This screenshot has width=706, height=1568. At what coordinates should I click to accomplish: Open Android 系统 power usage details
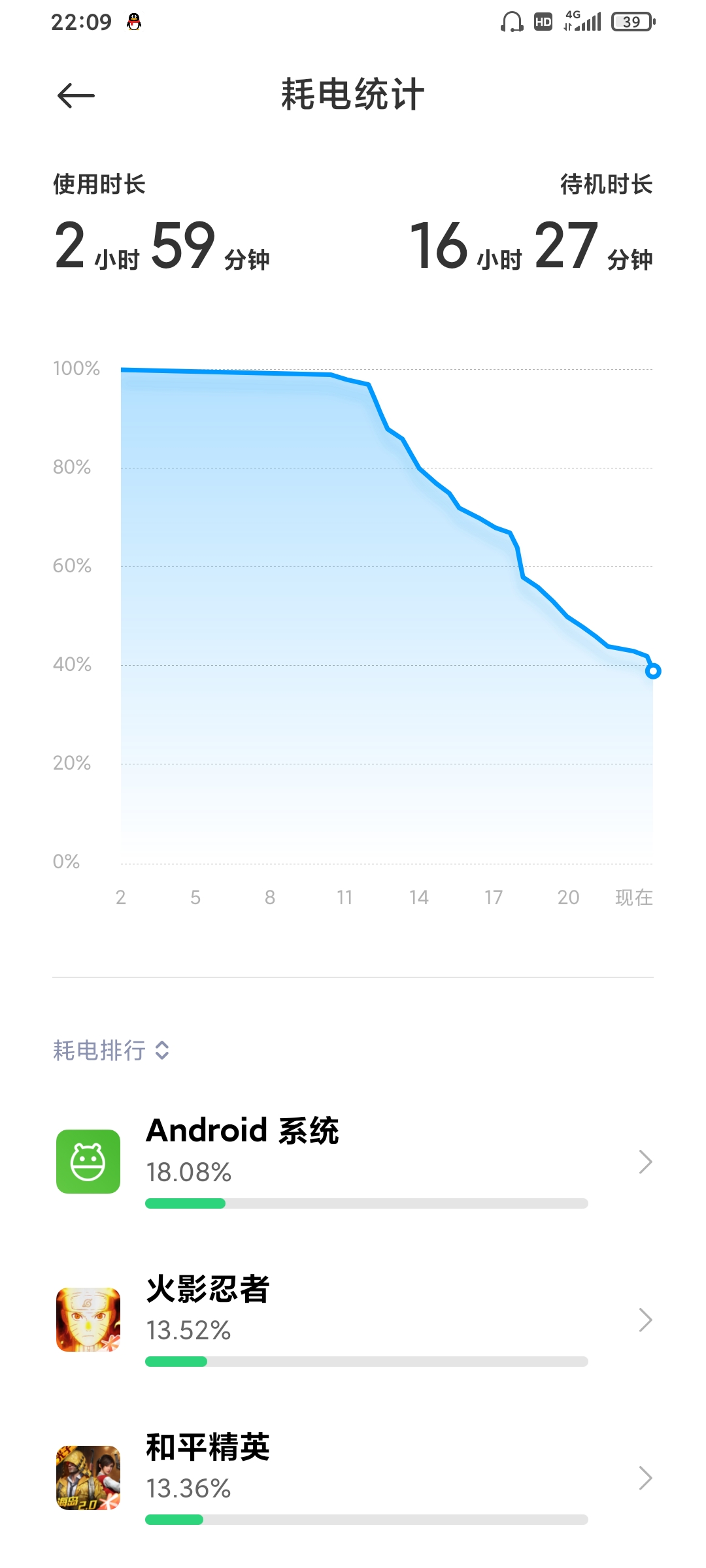coord(353,1162)
